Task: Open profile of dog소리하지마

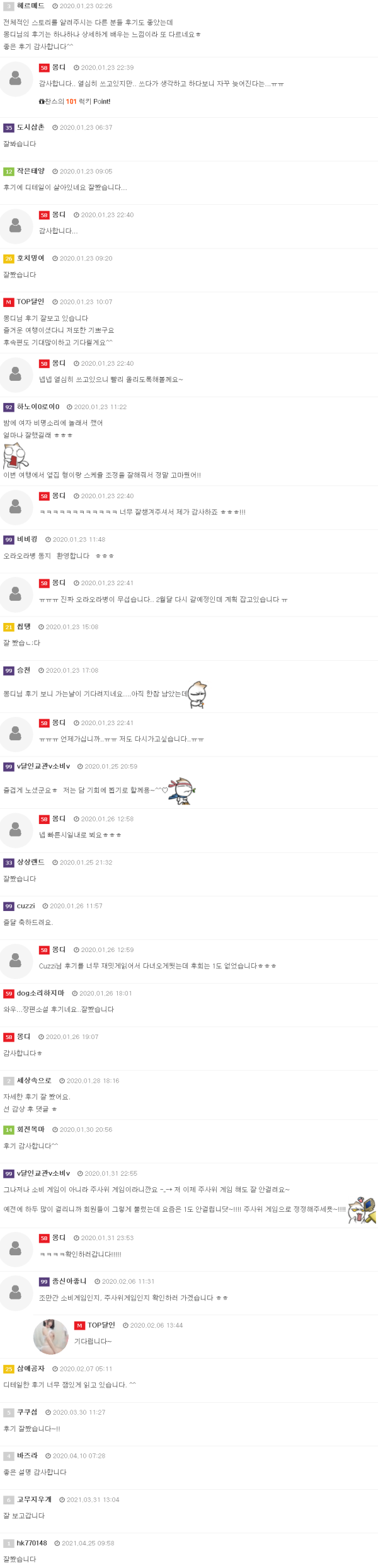Action: [x=40, y=993]
